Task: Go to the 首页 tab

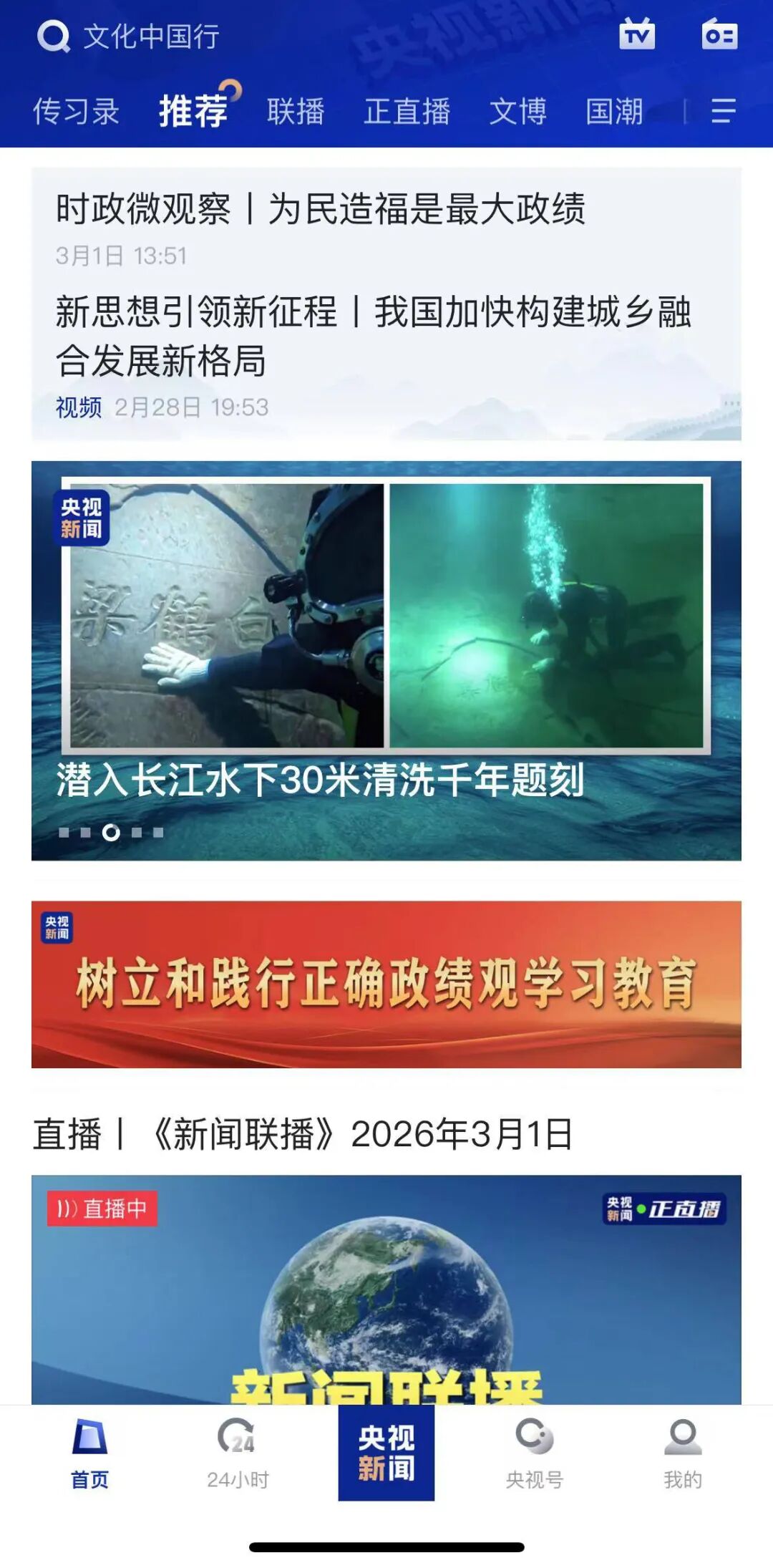Action: click(x=89, y=1455)
